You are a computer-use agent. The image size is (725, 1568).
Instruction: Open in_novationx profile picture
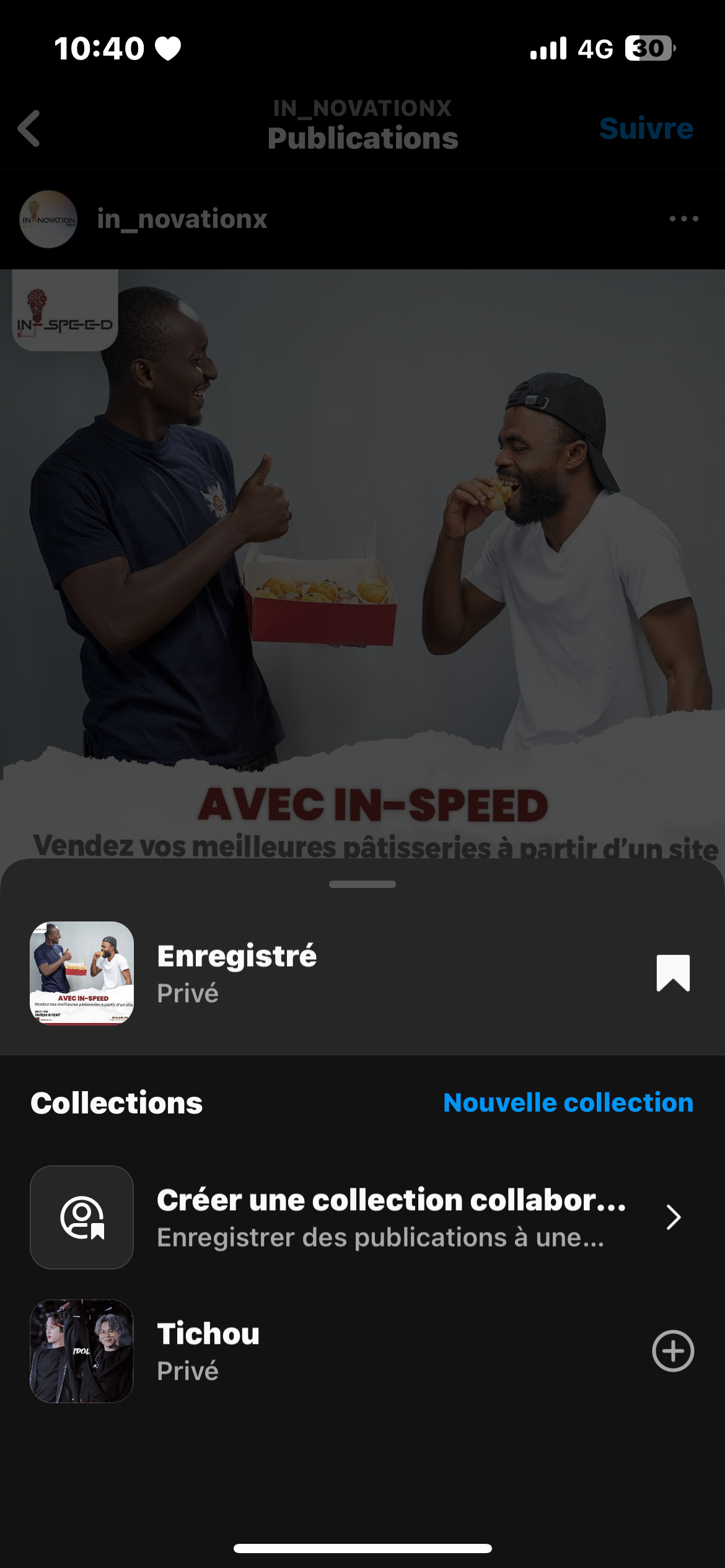click(x=48, y=219)
